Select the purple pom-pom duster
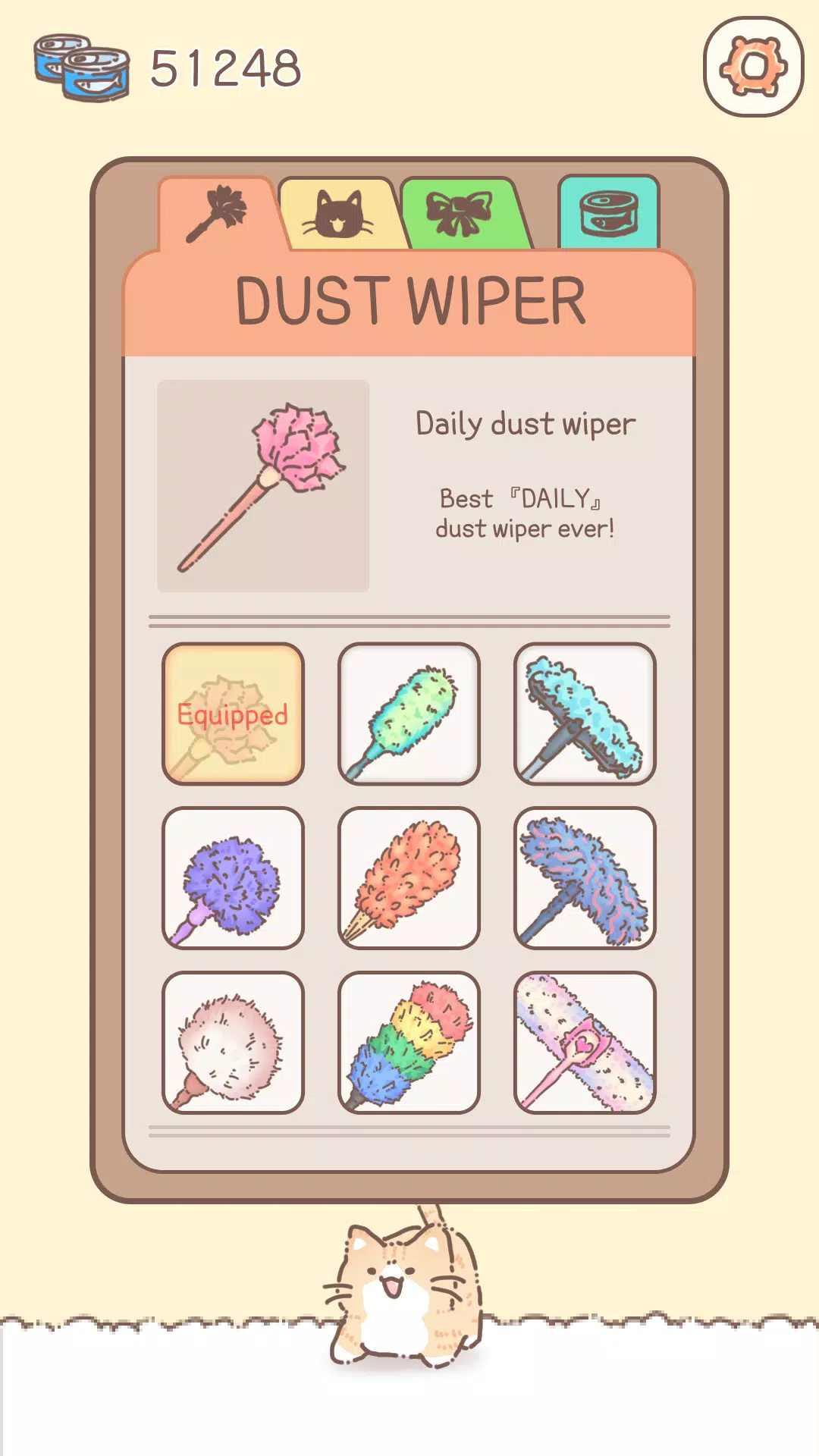The width and height of the screenshot is (819, 1456). [234, 878]
